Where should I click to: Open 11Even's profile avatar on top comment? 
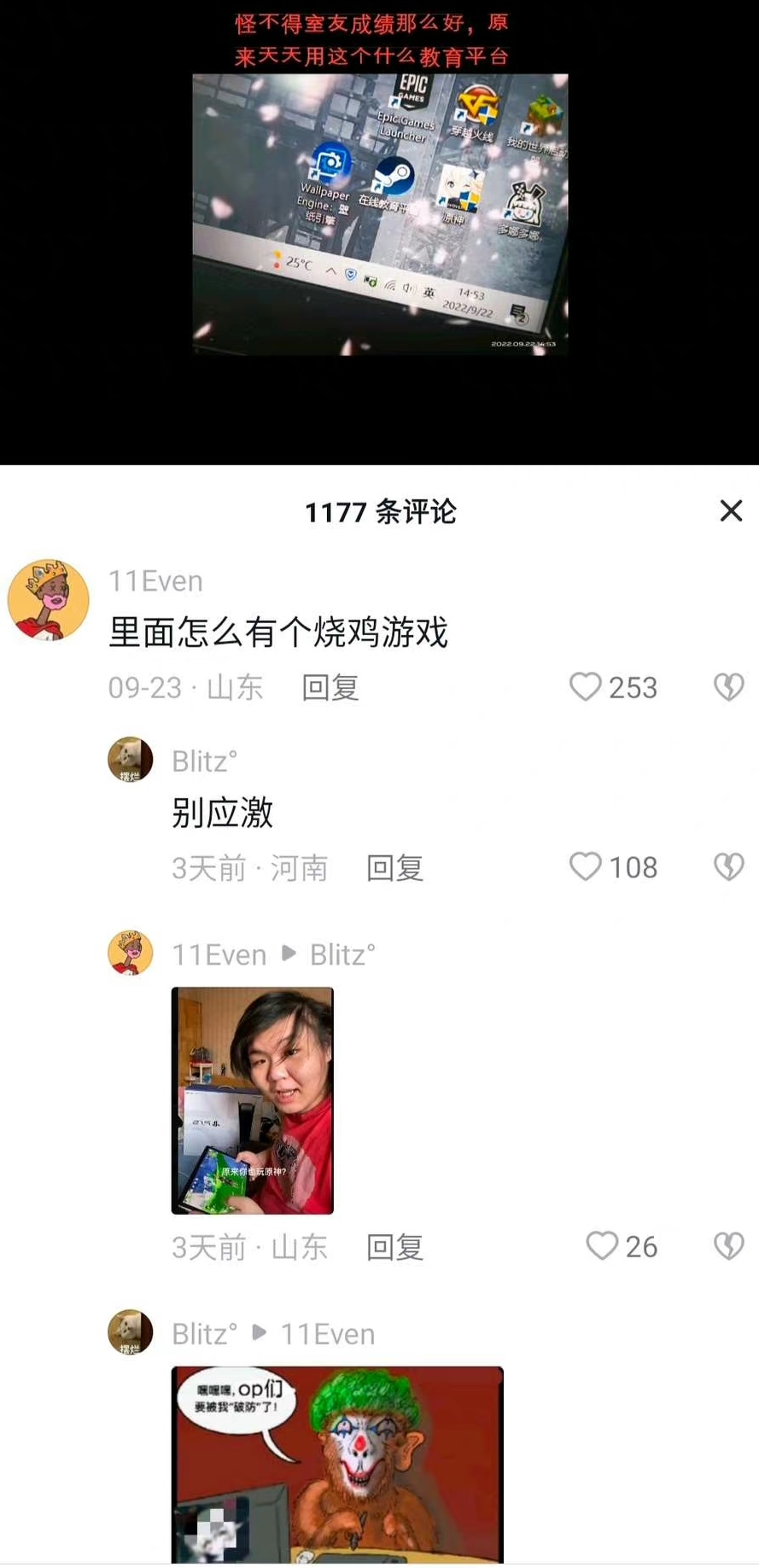pos(48,599)
